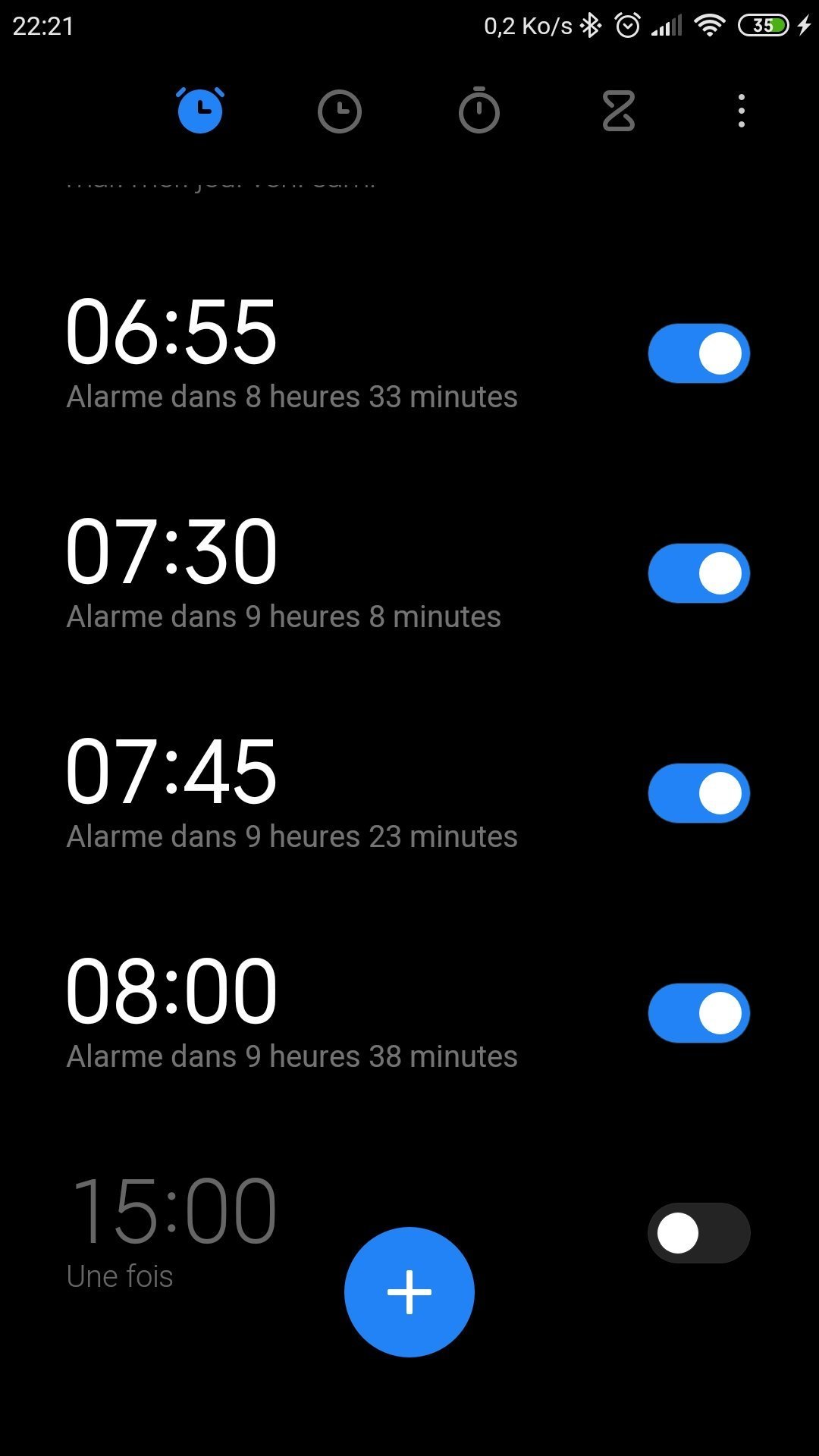Switch to the world clock tab

[x=339, y=112]
